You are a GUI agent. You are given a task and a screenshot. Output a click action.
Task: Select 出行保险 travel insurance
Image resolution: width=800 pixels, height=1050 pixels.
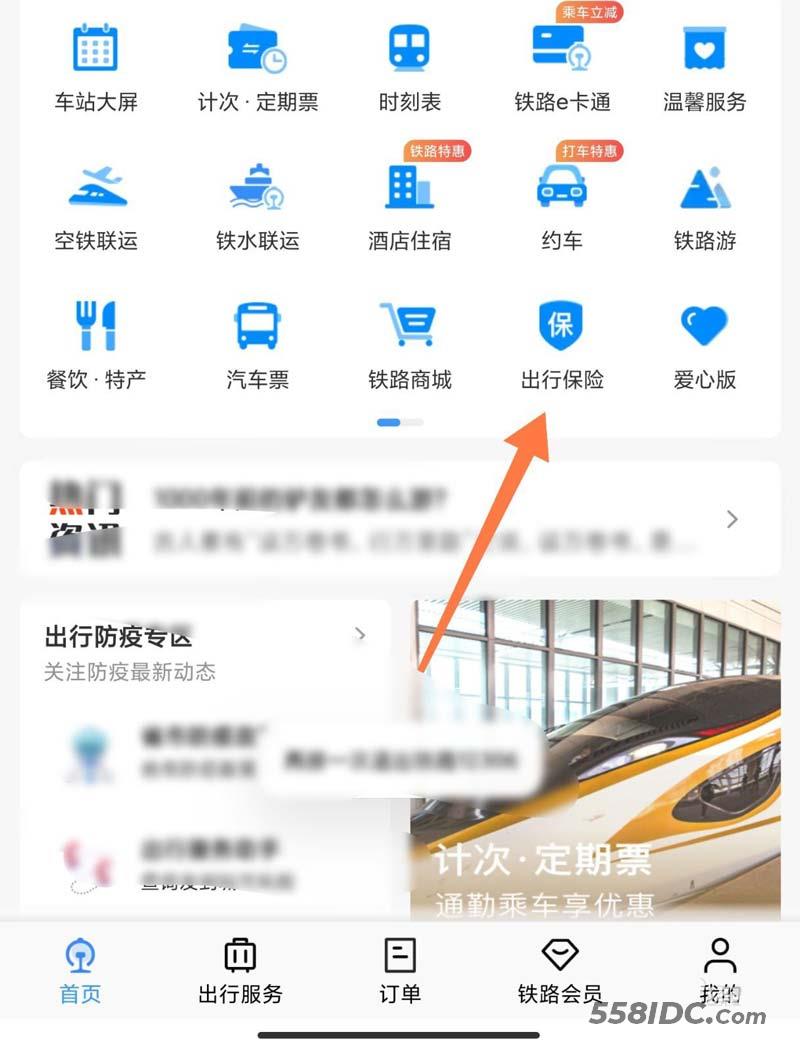pyautogui.click(x=561, y=344)
